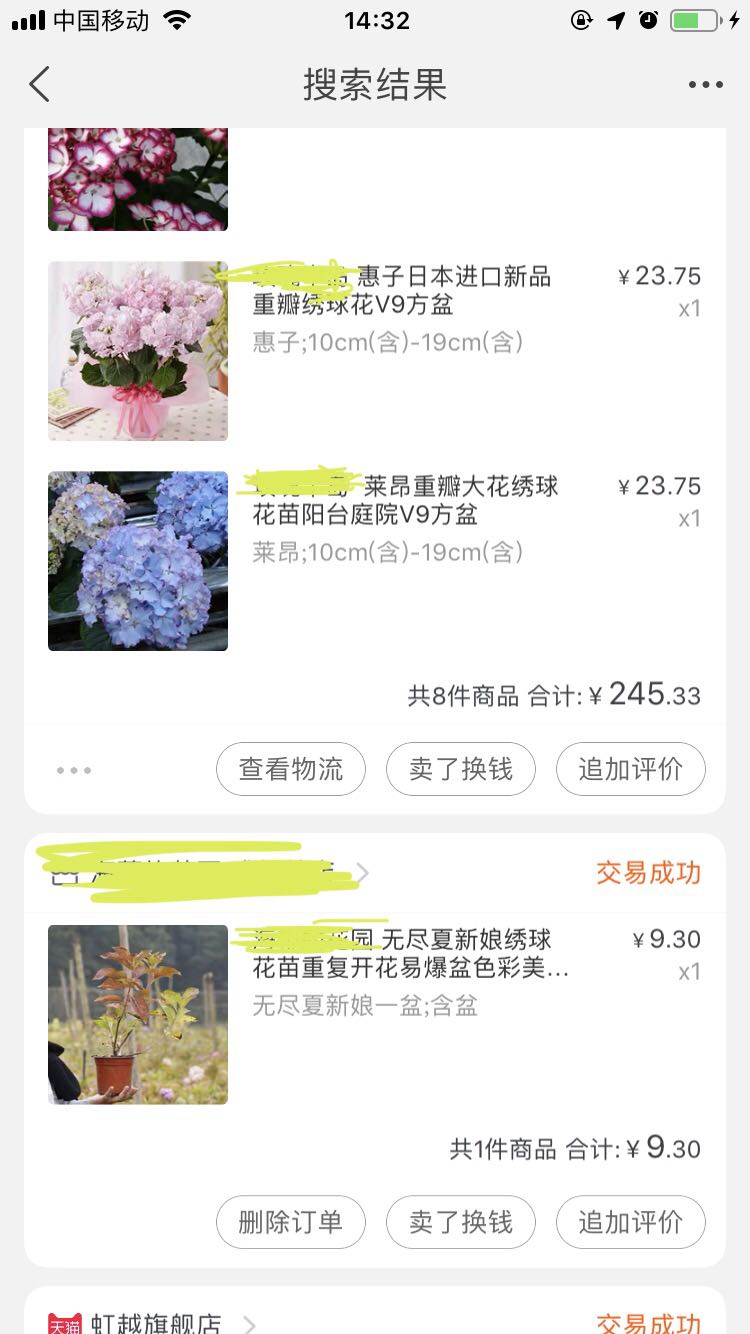The width and height of the screenshot is (750, 1334).
Task: Tap 追加评价 on the 245.33 order
Action: pos(631,769)
